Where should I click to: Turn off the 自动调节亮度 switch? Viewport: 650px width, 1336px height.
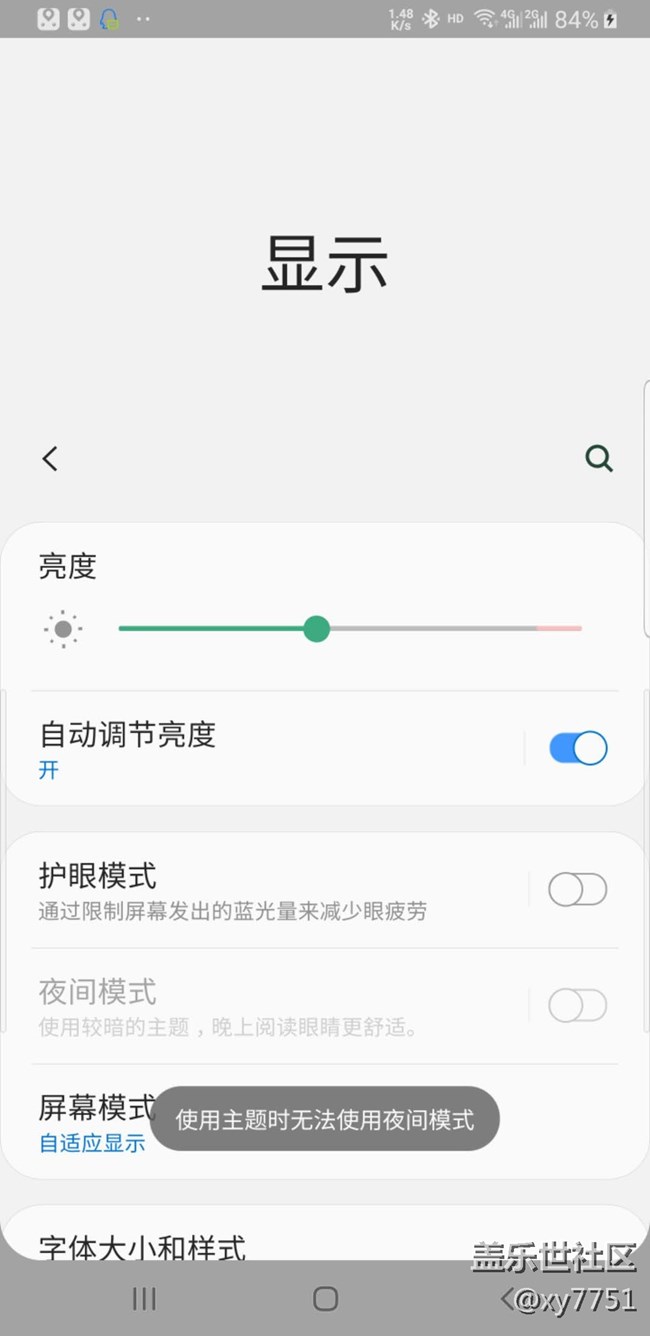tap(578, 748)
